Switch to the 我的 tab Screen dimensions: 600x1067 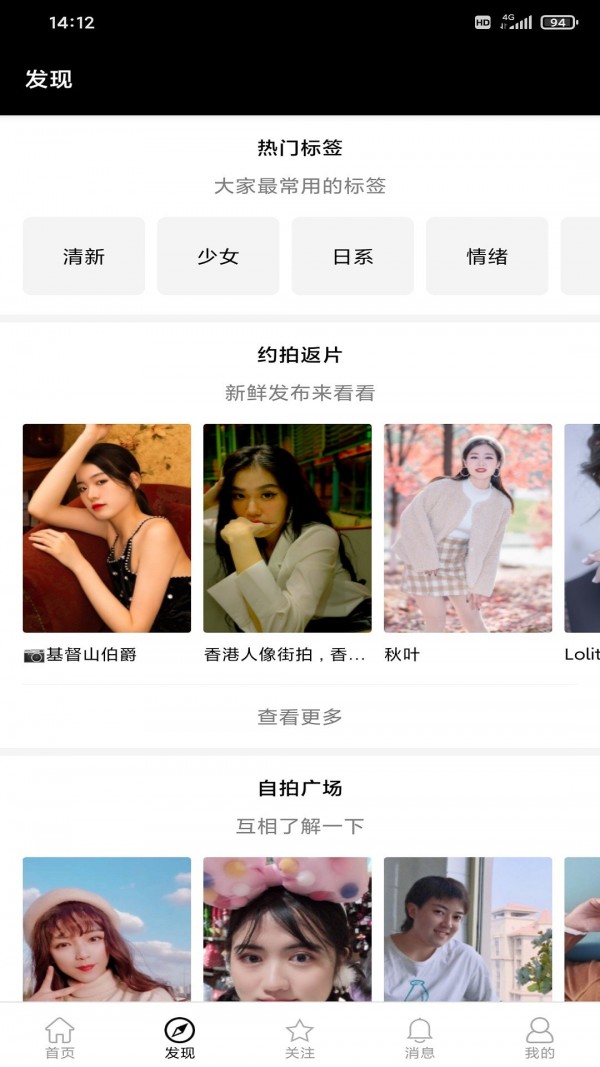(540, 1038)
